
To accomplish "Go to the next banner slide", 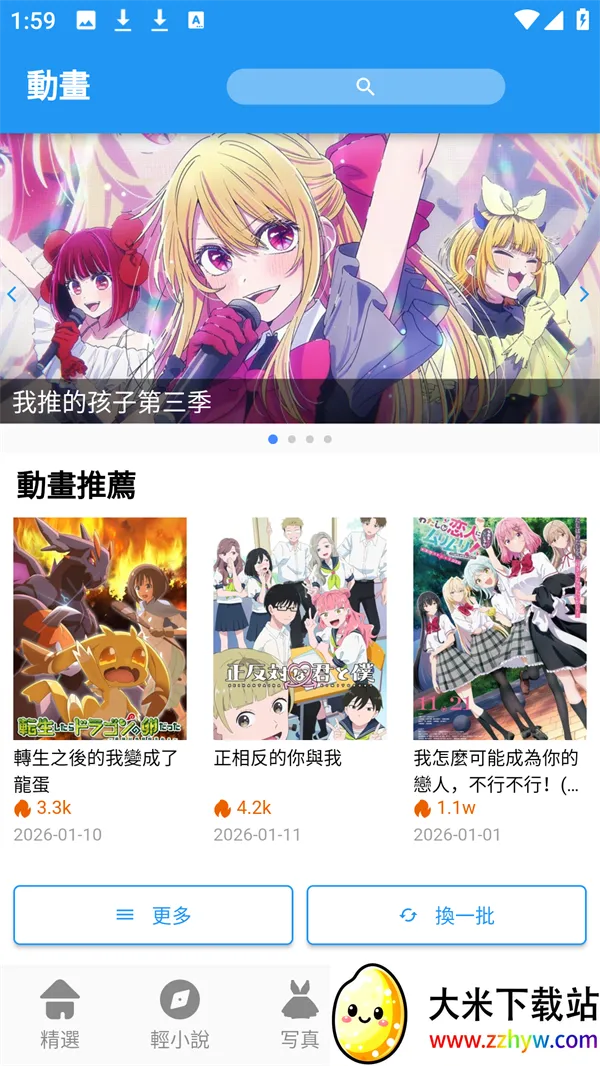I will coord(585,294).
